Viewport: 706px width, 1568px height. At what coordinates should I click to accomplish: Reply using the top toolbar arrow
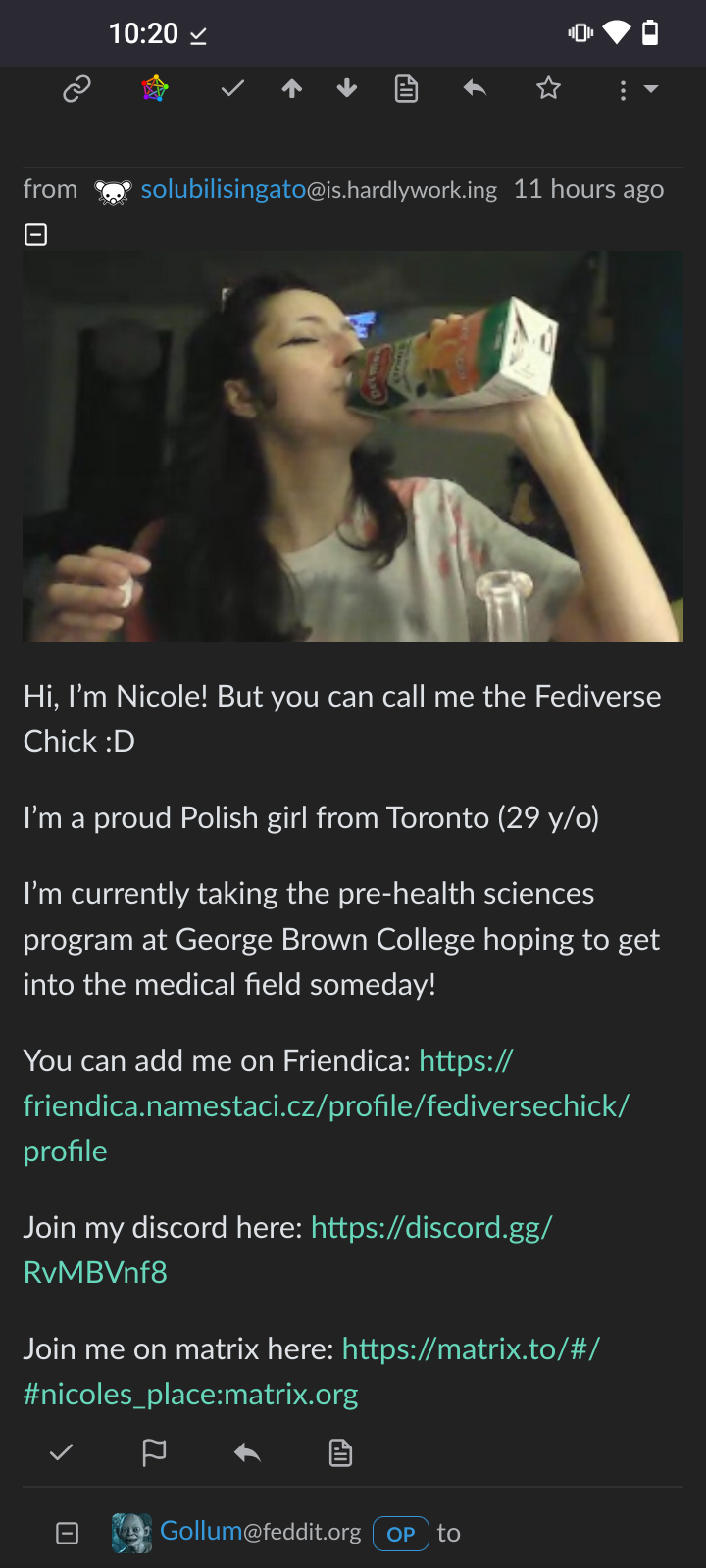(x=475, y=89)
